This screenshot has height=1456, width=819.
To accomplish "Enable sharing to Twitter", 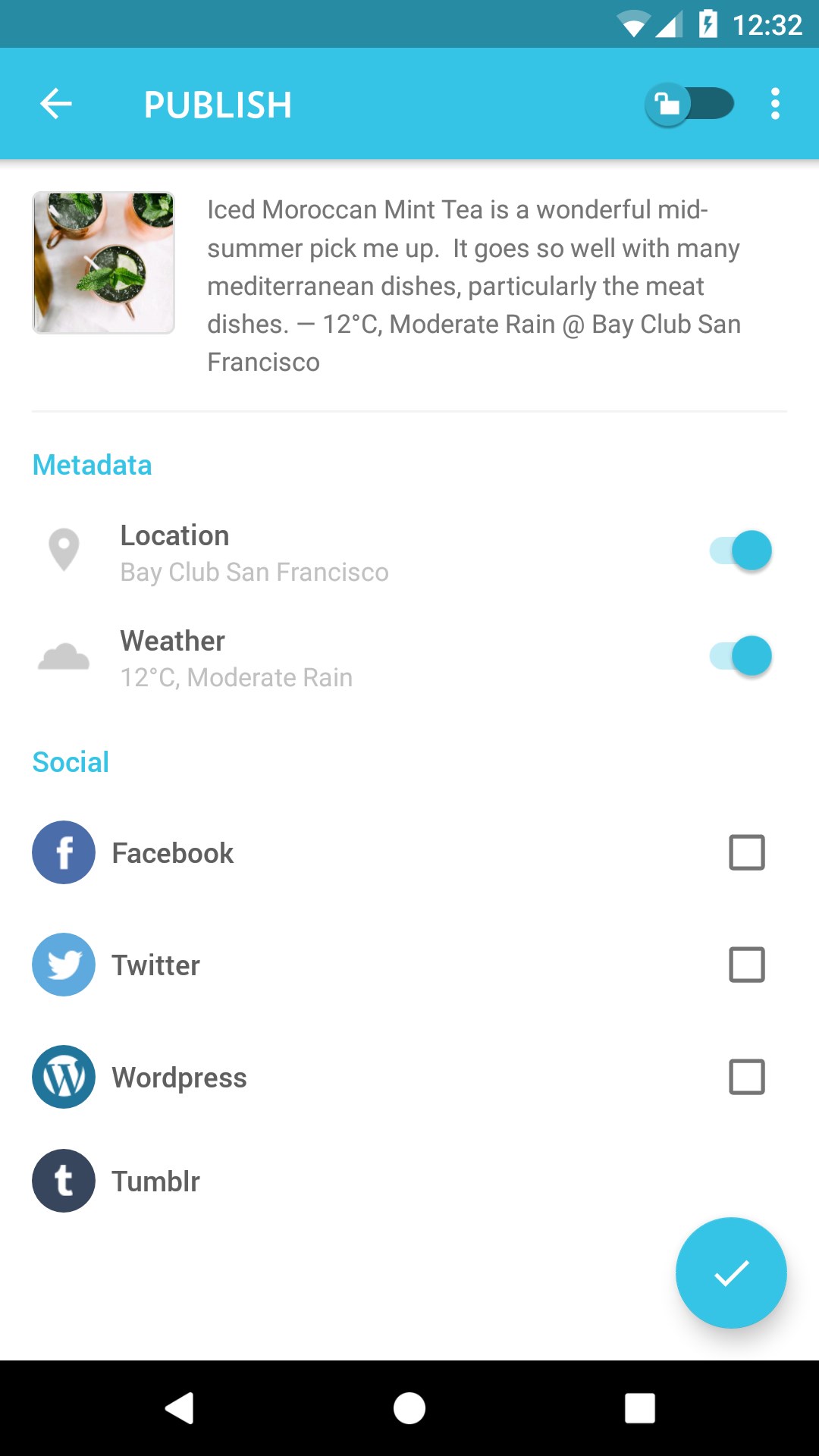I will 746,965.
